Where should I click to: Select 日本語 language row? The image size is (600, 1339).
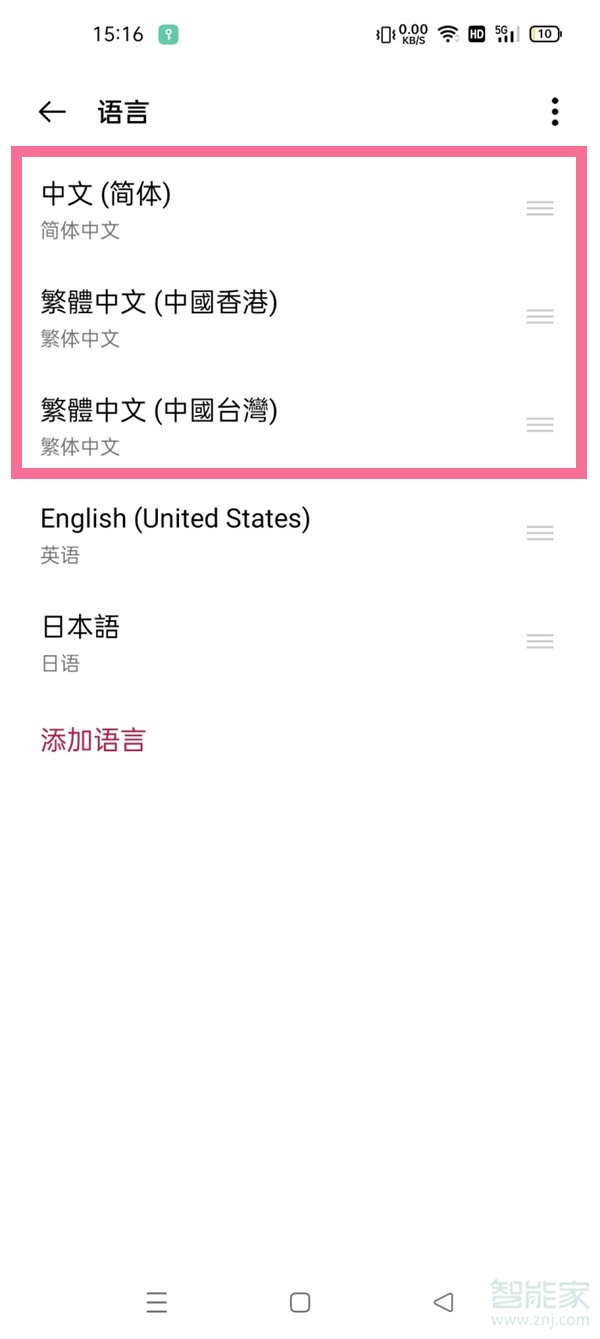pyautogui.click(x=270, y=641)
